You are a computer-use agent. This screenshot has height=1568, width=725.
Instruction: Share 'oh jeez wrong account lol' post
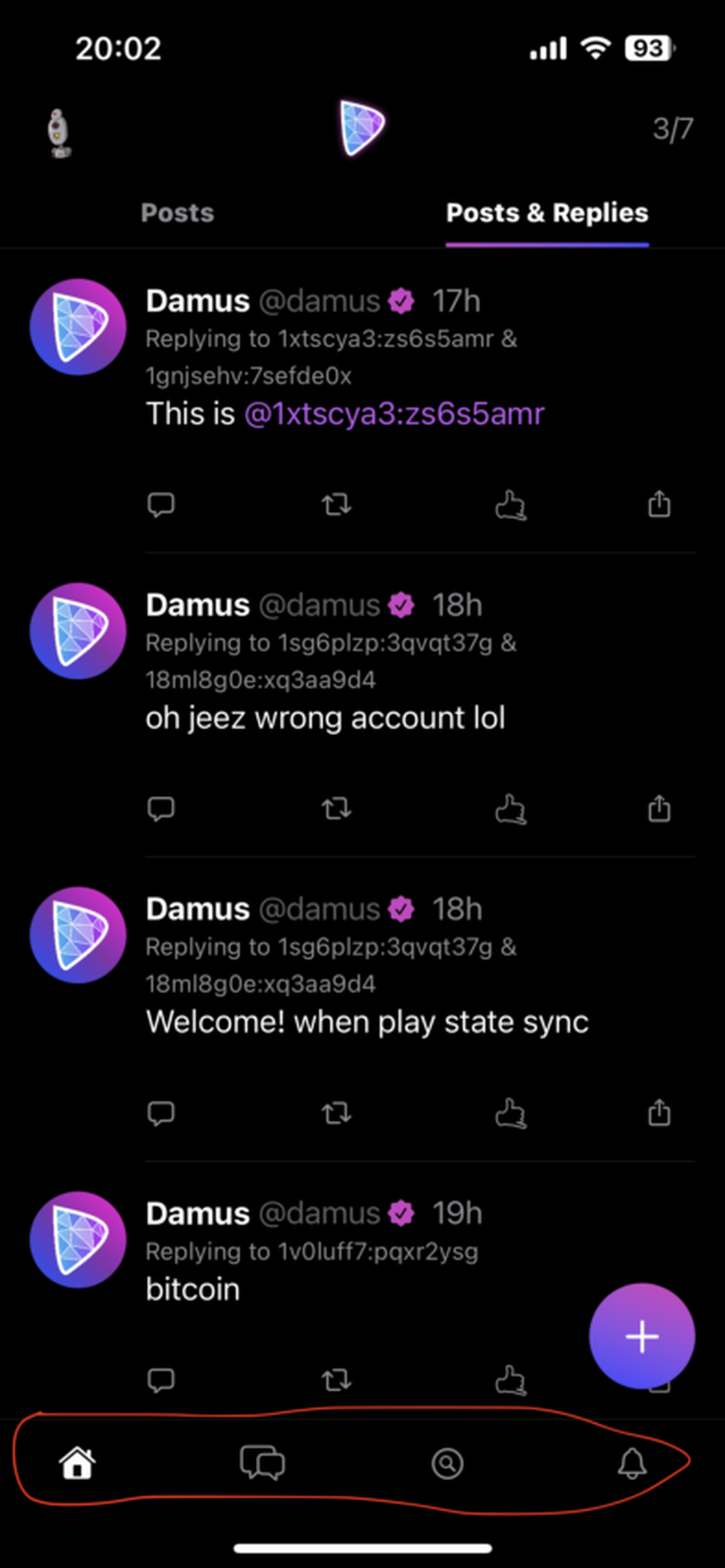click(659, 808)
